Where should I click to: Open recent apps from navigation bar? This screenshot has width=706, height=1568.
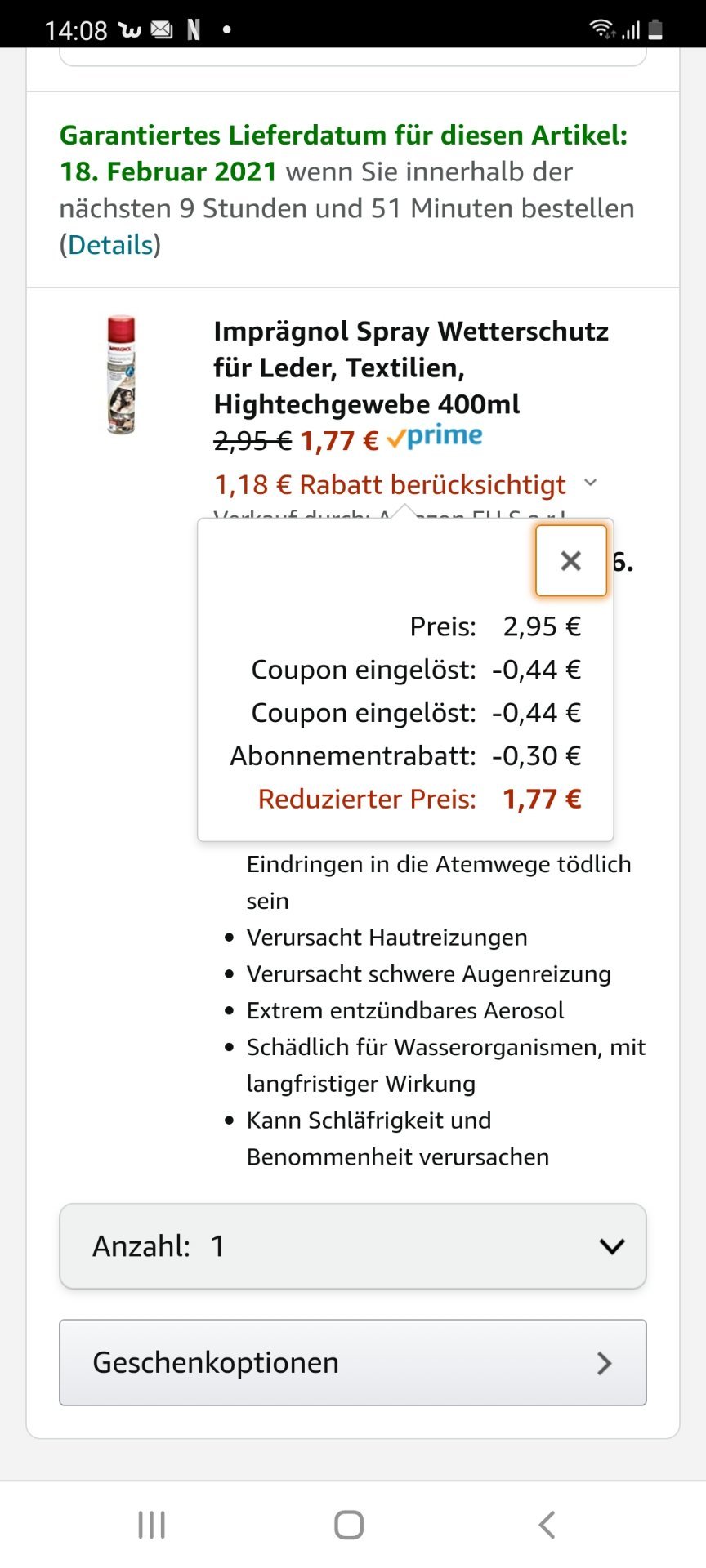click(x=152, y=1525)
